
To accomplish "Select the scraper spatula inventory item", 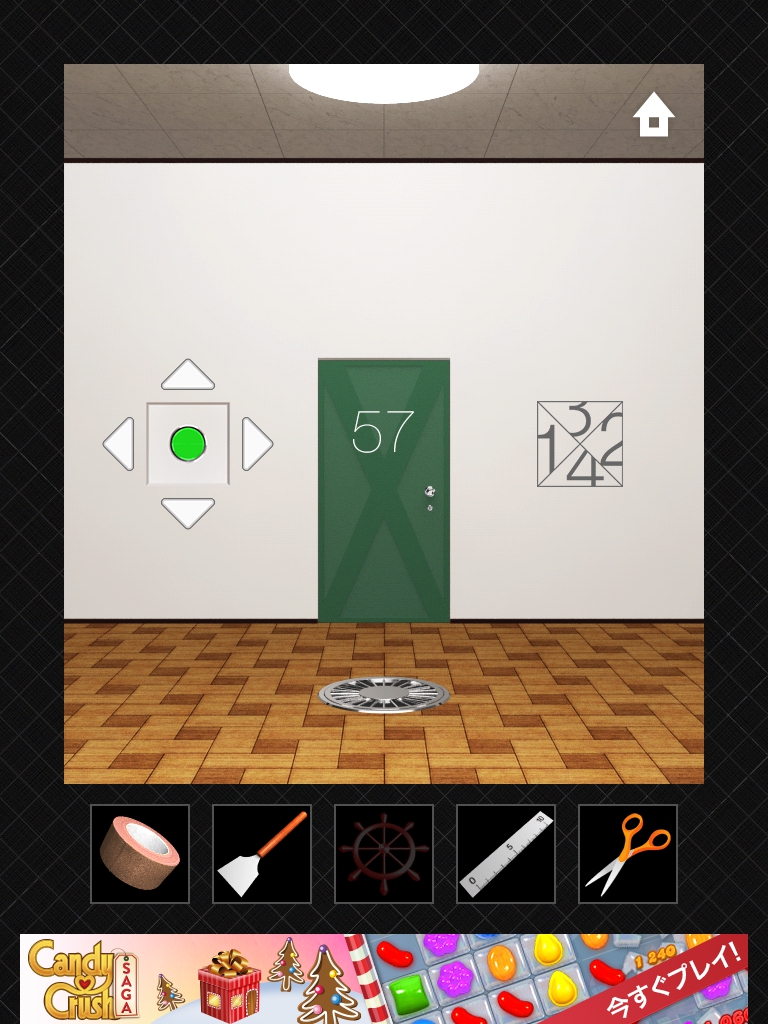I will point(262,854).
